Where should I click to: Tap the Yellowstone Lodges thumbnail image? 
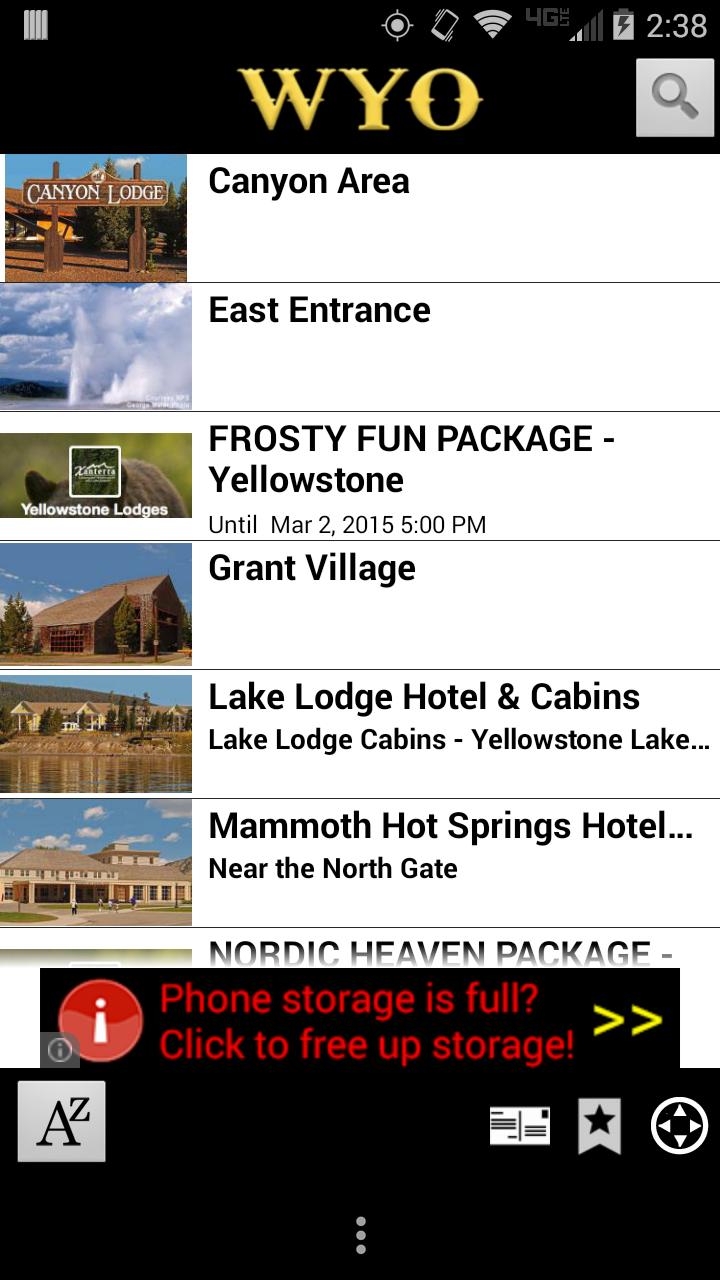[96, 473]
